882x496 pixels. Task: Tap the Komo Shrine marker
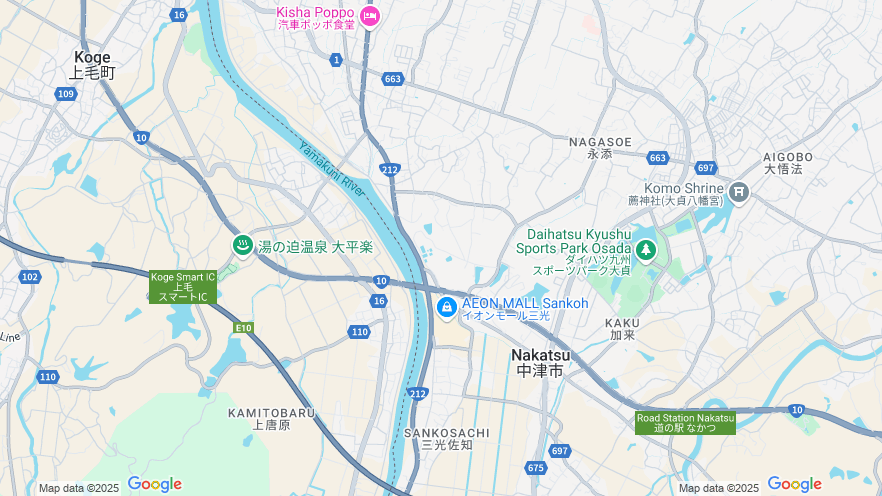point(738,192)
